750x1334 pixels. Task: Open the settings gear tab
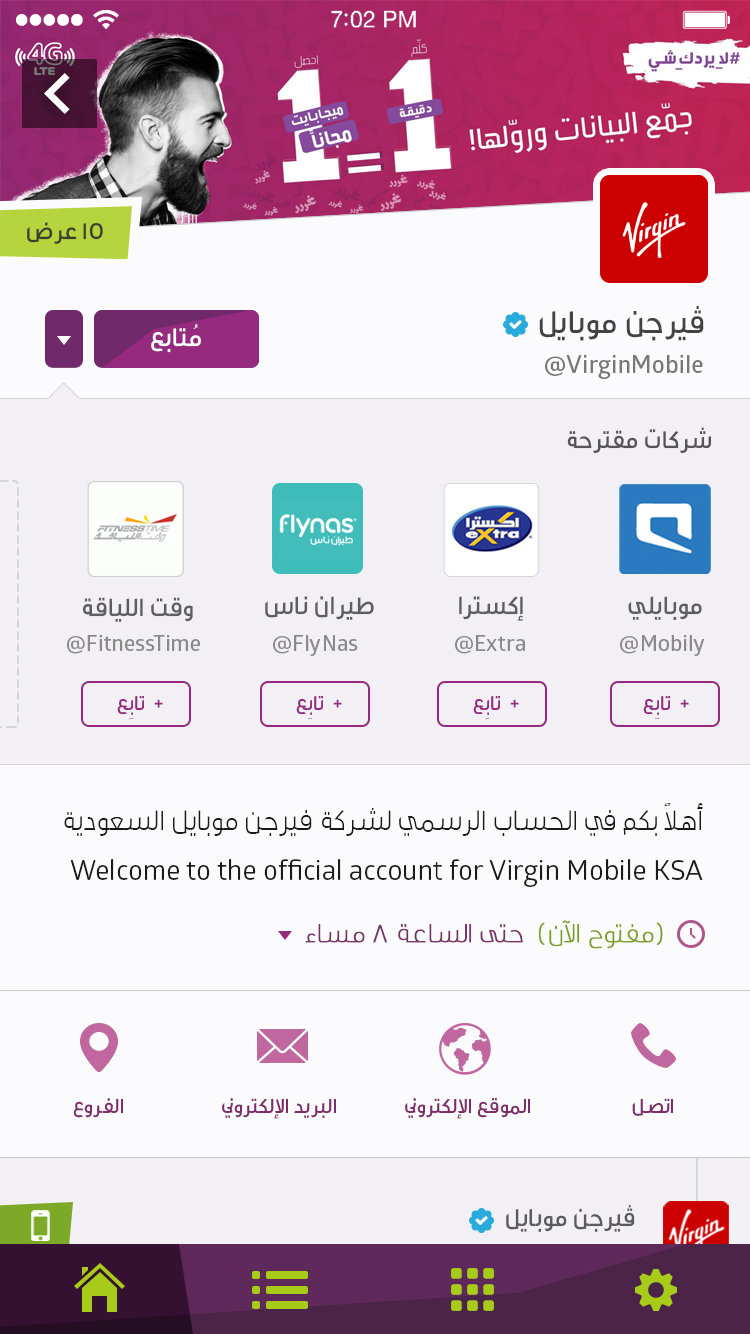pos(656,1290)
